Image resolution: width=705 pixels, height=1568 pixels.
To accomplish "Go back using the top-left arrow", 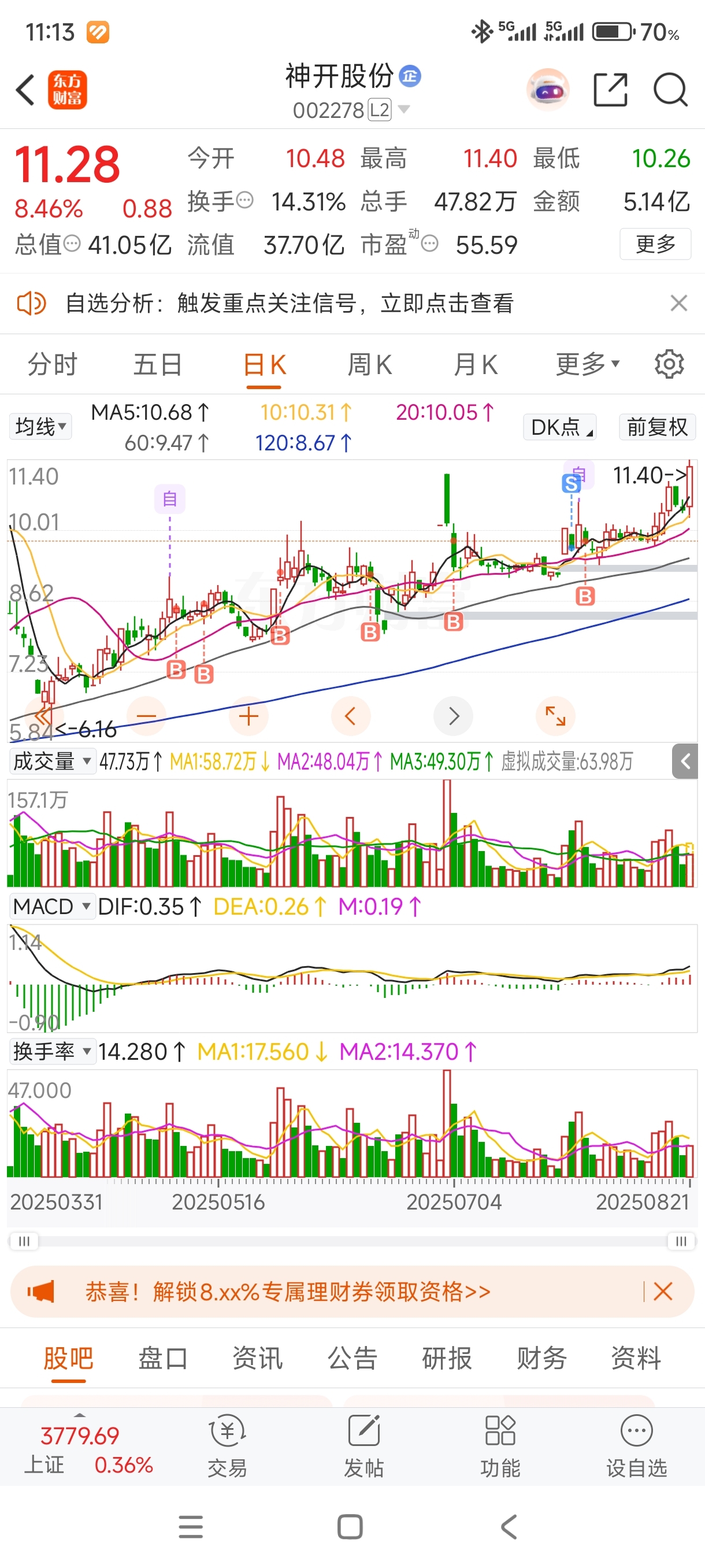I will [25, 90].
